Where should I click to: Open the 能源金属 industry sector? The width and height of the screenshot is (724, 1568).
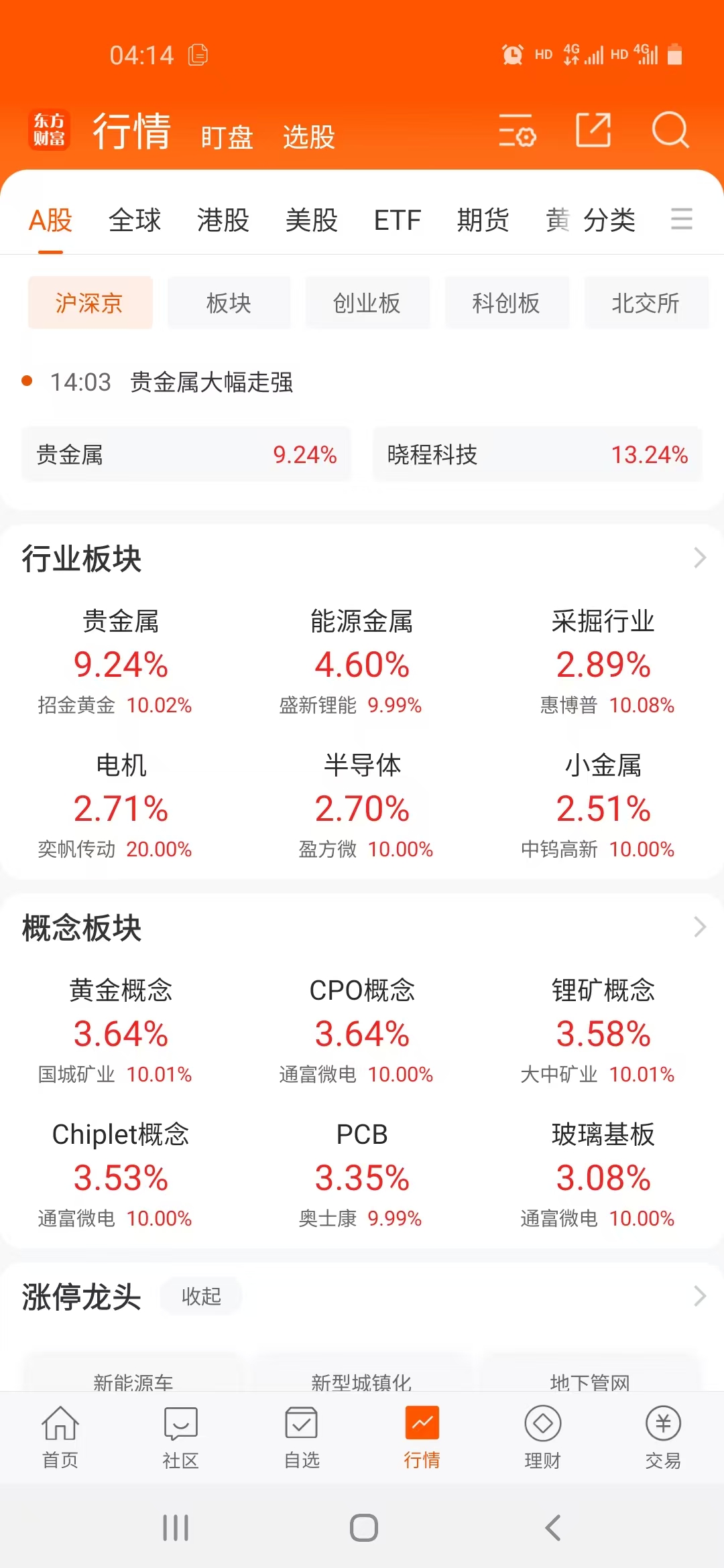click(x=362, y=660)
